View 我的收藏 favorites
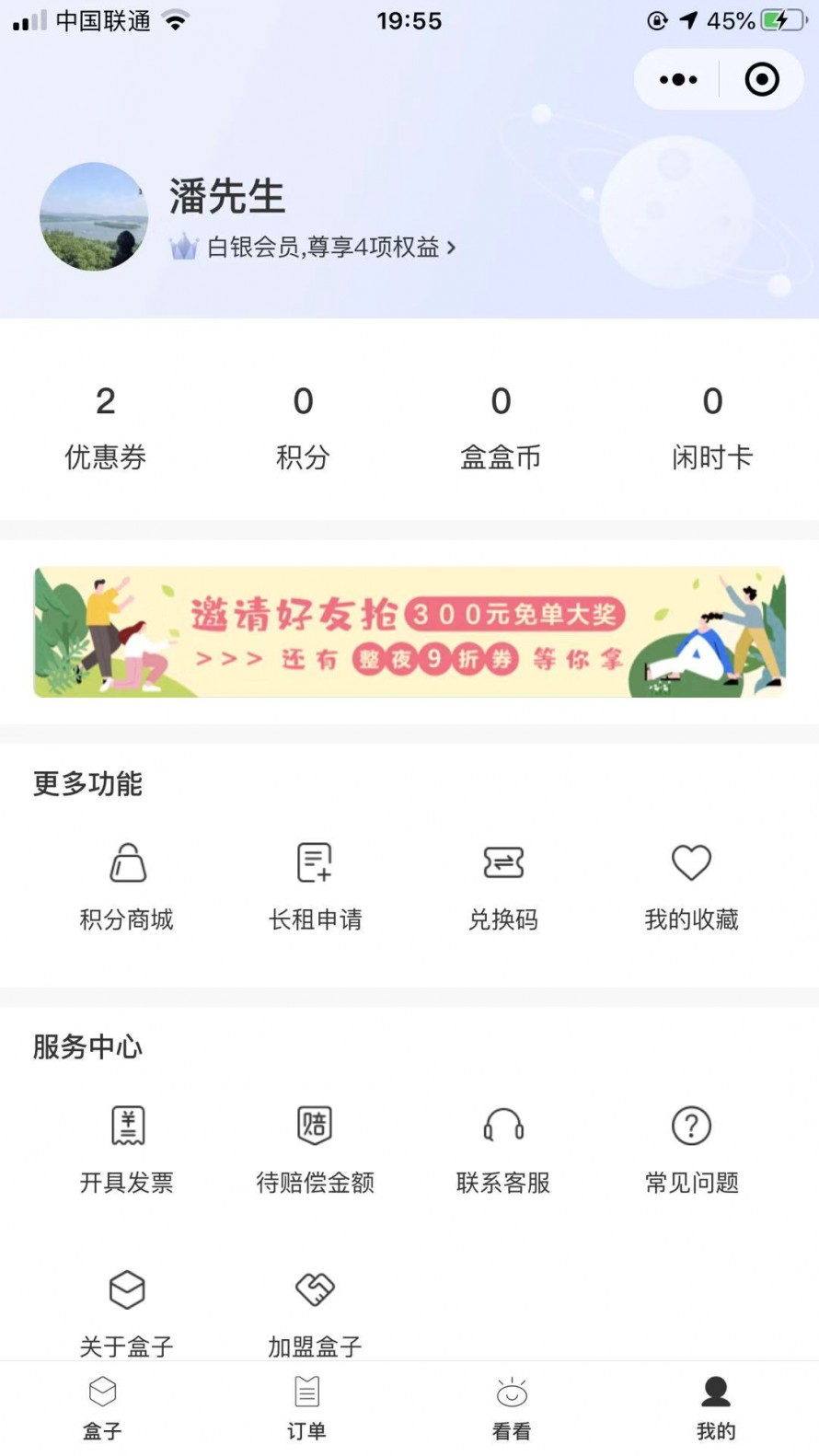Viewport: 819px width, 1456px height. tap(691, 885)
